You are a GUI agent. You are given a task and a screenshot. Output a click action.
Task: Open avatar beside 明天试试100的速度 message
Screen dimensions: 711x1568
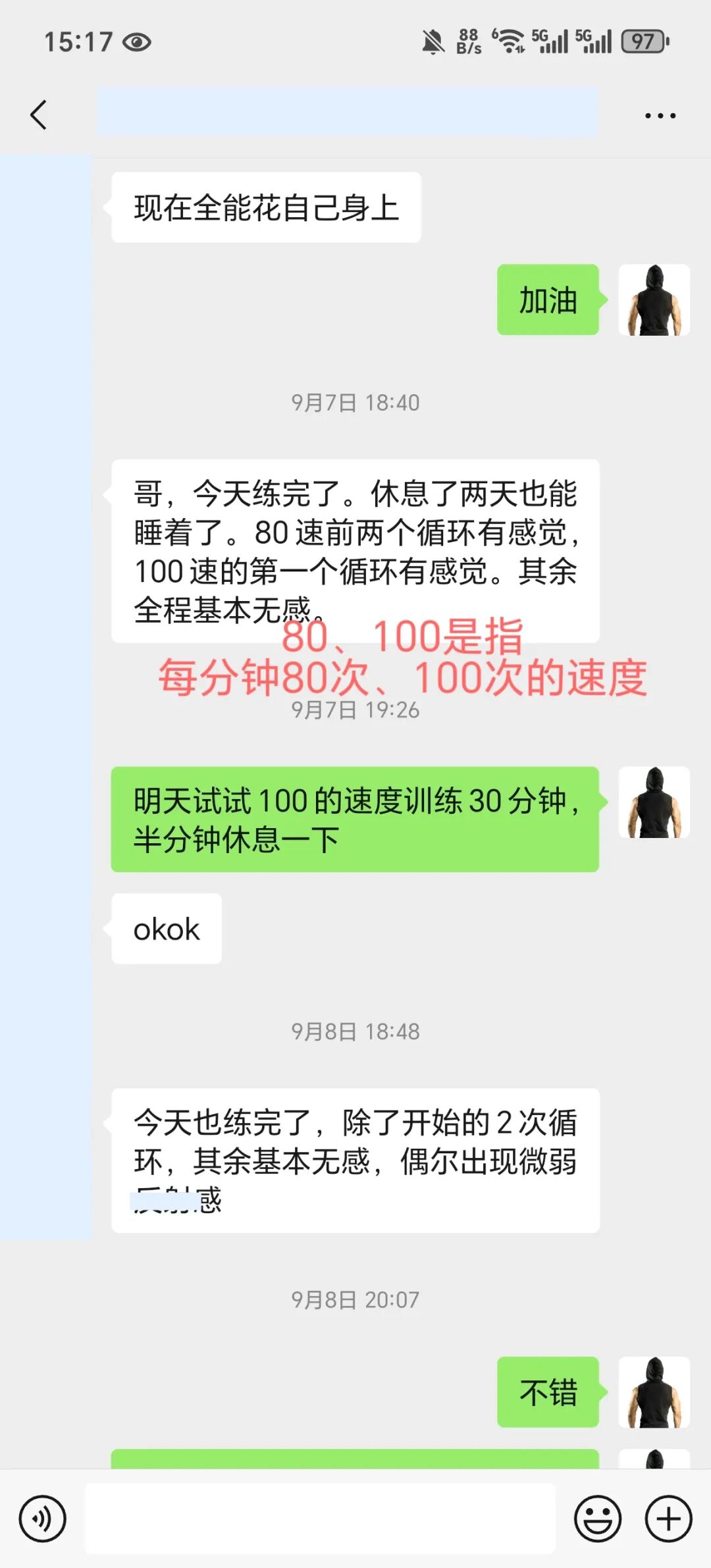[x=654, y=802]
